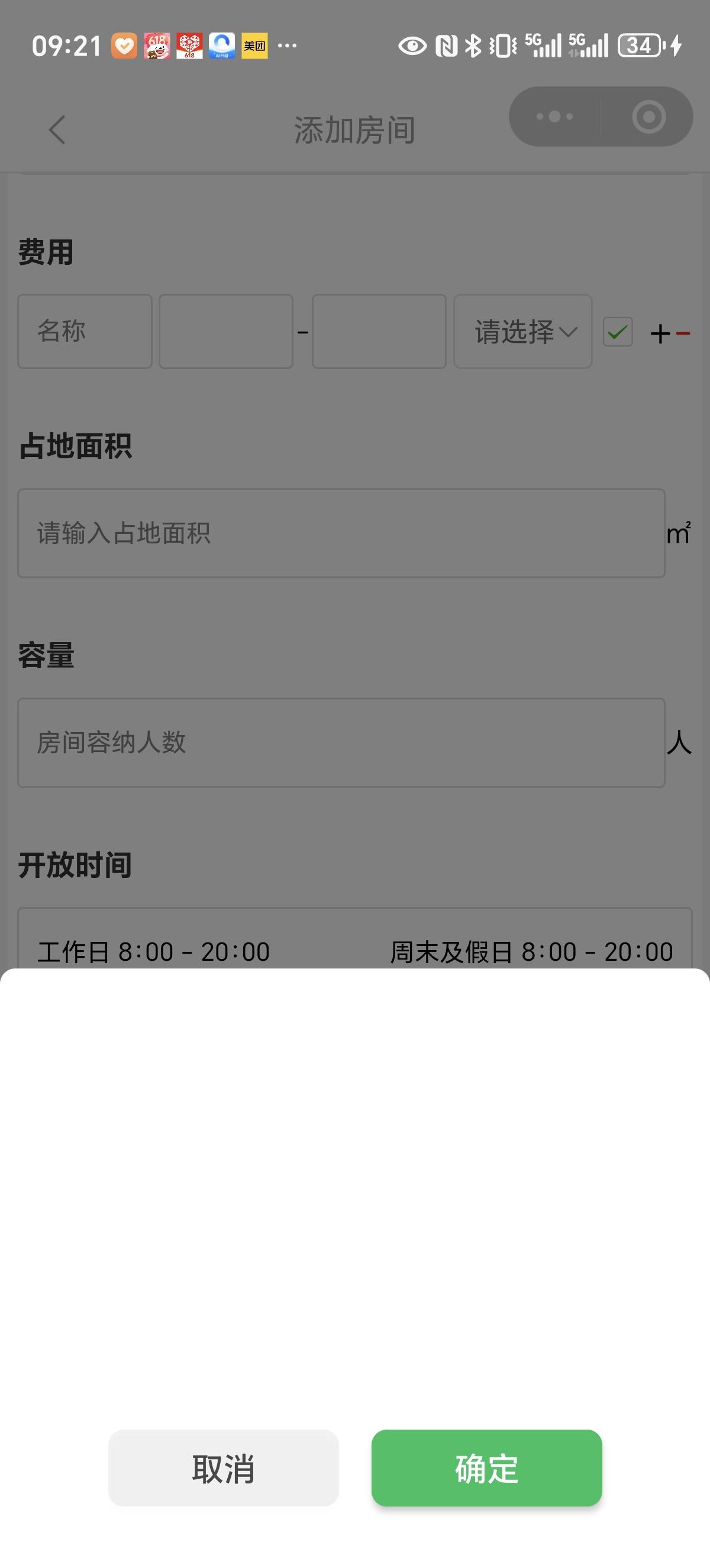This screenshot has height=1568, width=710.
Task: Toggle the green checkbox in the fee row
Action: (x=618, y=332)
